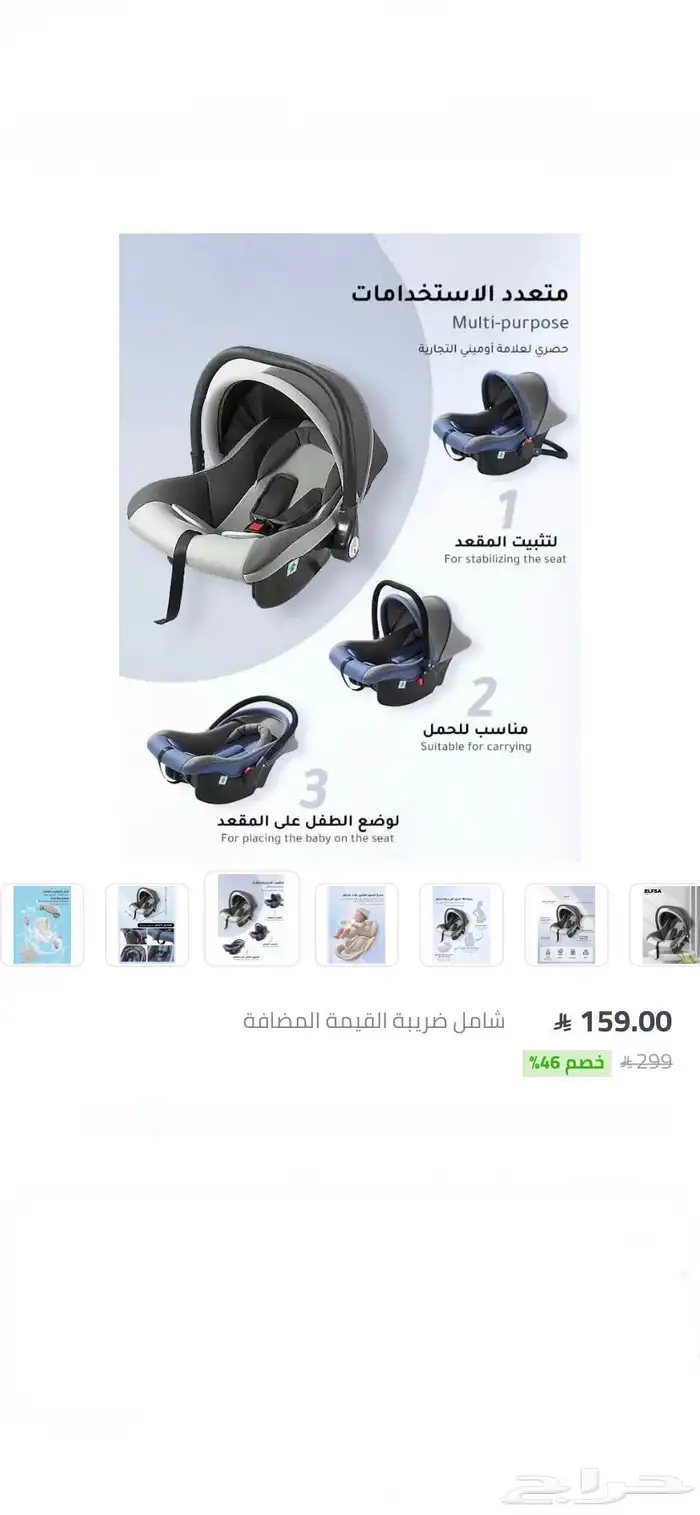Image resolution: width=700 pixels, height=1515 pixels.
Task: Select the light blue gallery thumbnail
Action: 42,924
